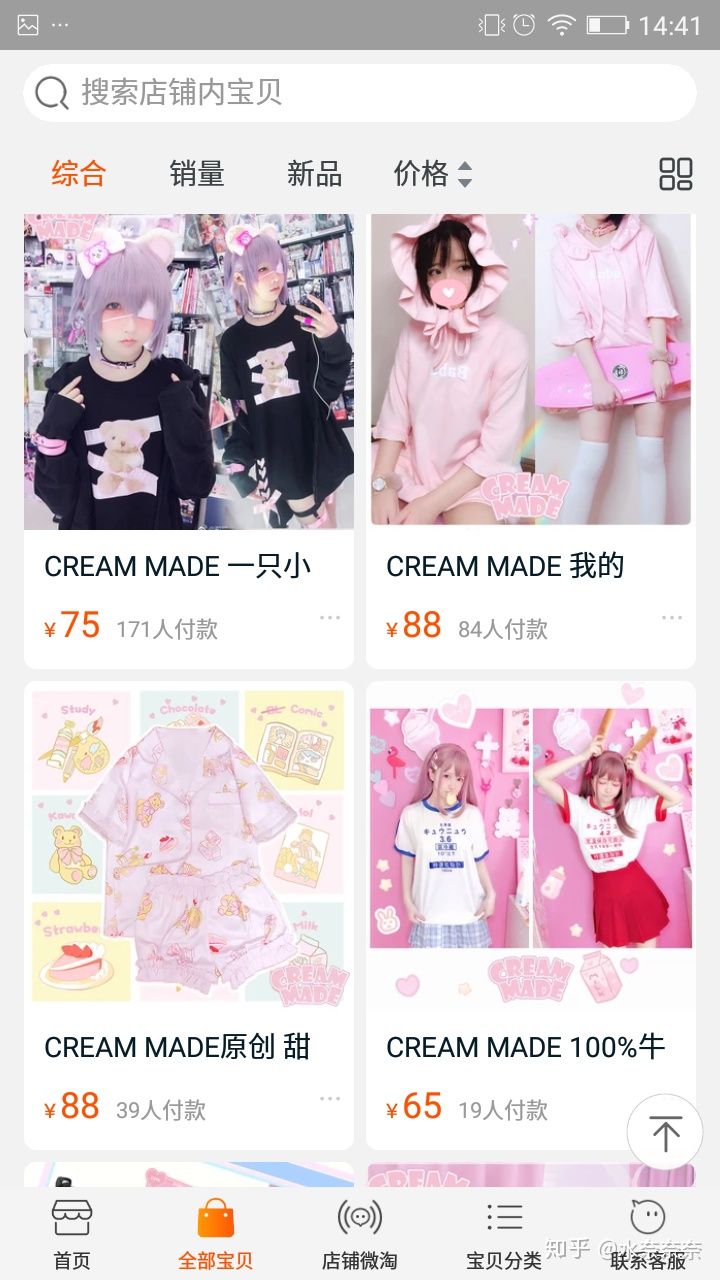Sort items by 销量
Screen dimensions: 720x1280
coord(197,174)
